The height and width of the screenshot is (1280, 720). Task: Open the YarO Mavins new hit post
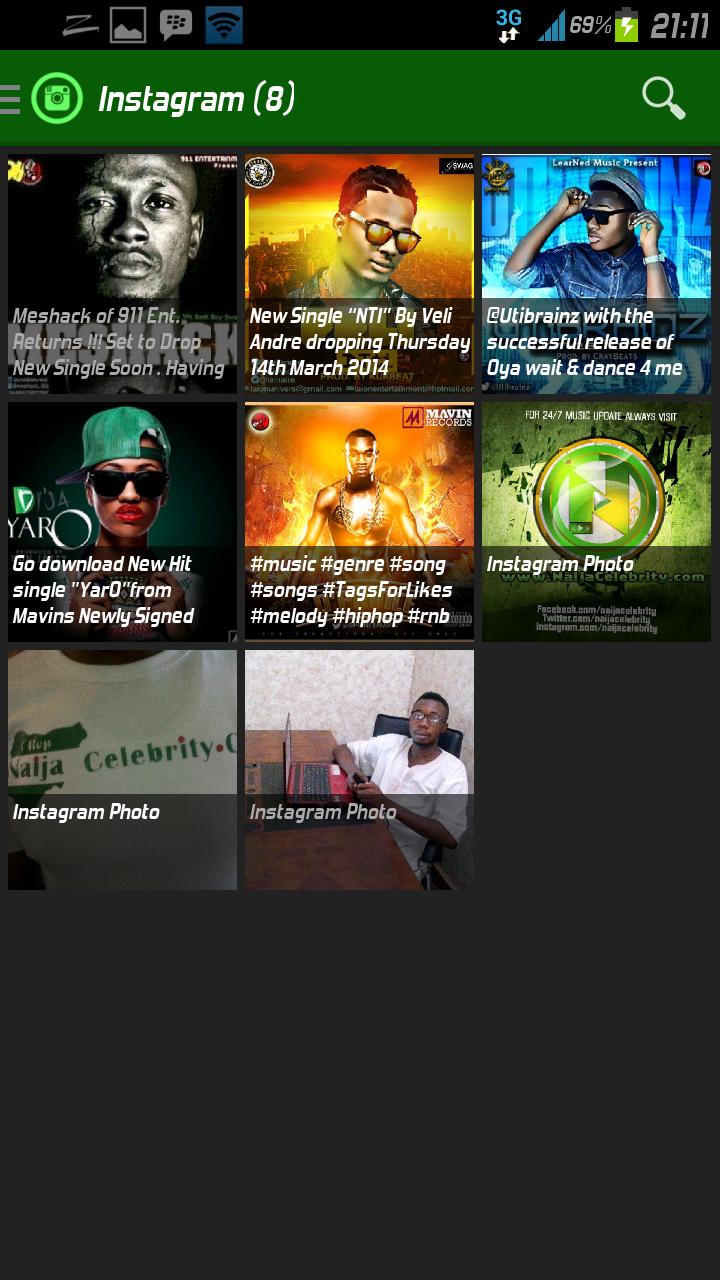[122, 521]
